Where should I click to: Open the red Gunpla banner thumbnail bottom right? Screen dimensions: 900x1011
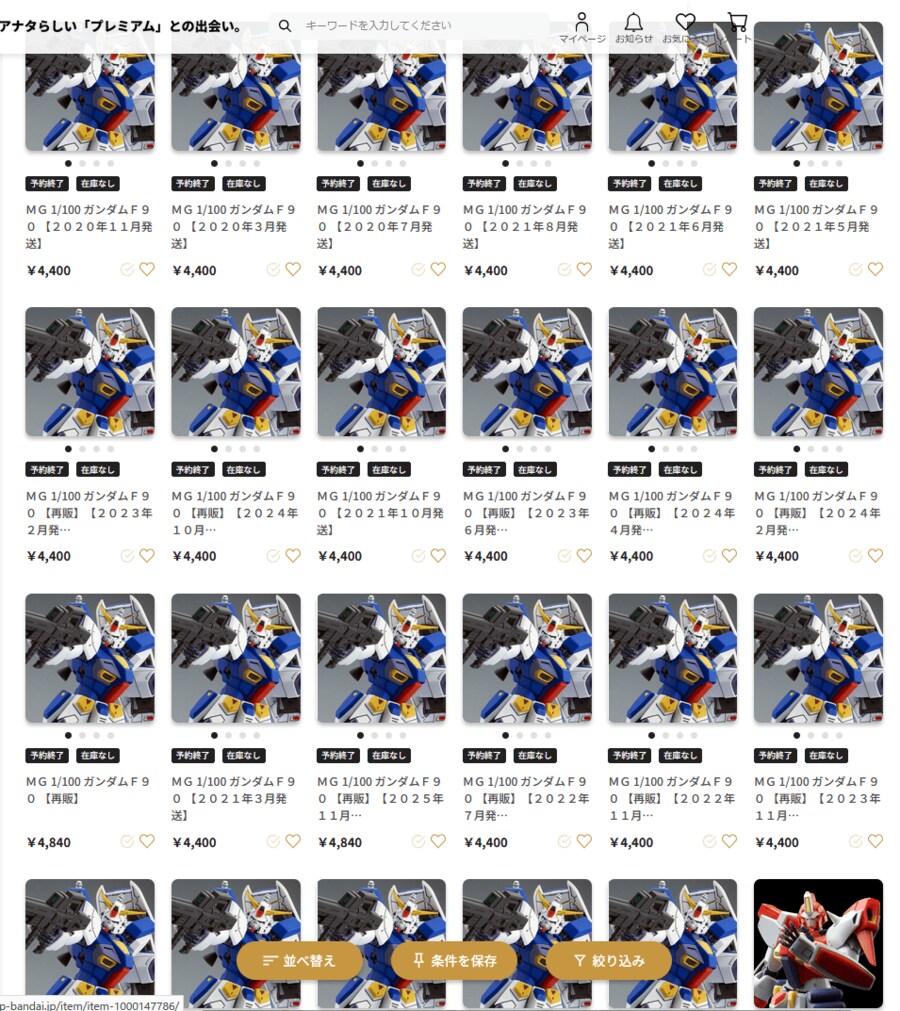pos(818,943)
